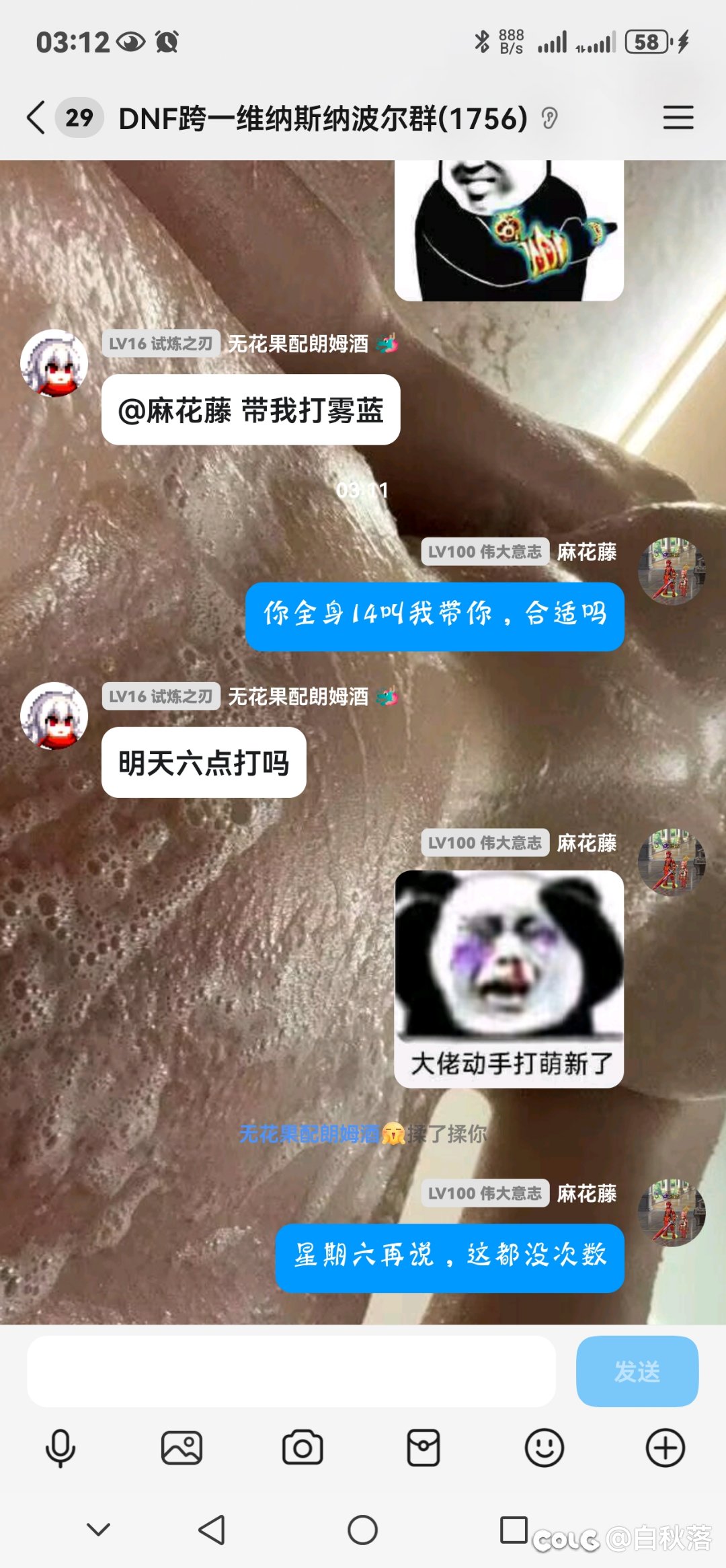726x1568 pixels.
Task: Open avatar beside the 明天六点打吗 message
Action: [54, 716]
